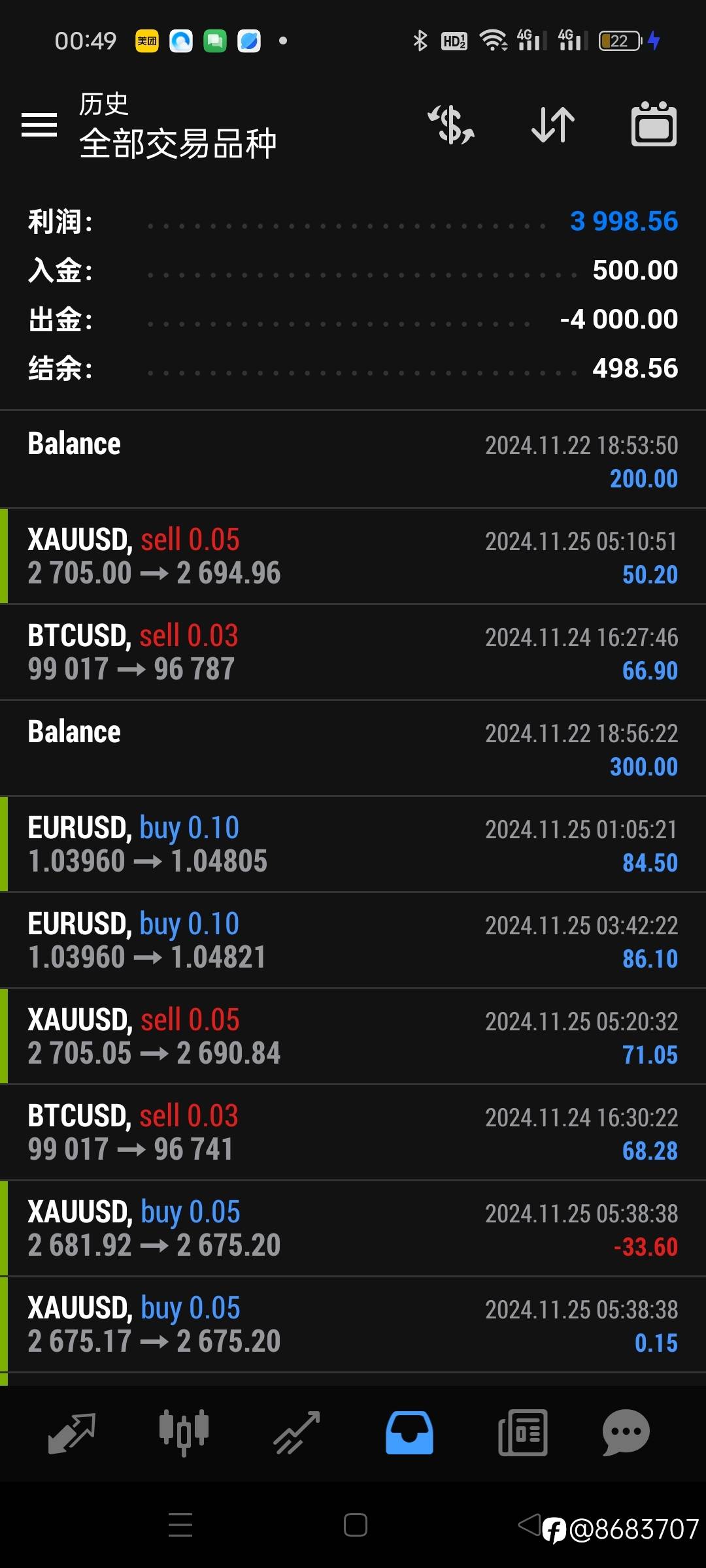Open the Trade tab

(x=297, y=1433)
